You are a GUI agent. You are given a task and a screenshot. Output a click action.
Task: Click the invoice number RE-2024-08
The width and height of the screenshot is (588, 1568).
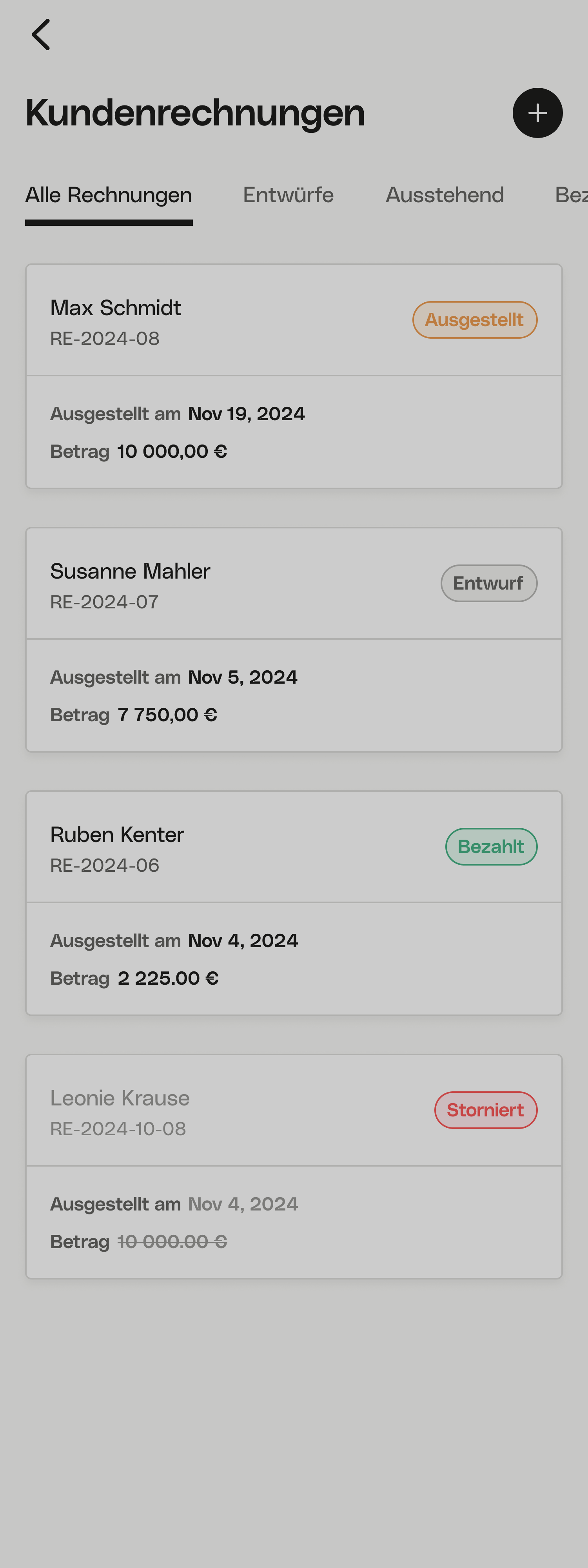coord(104,338)
